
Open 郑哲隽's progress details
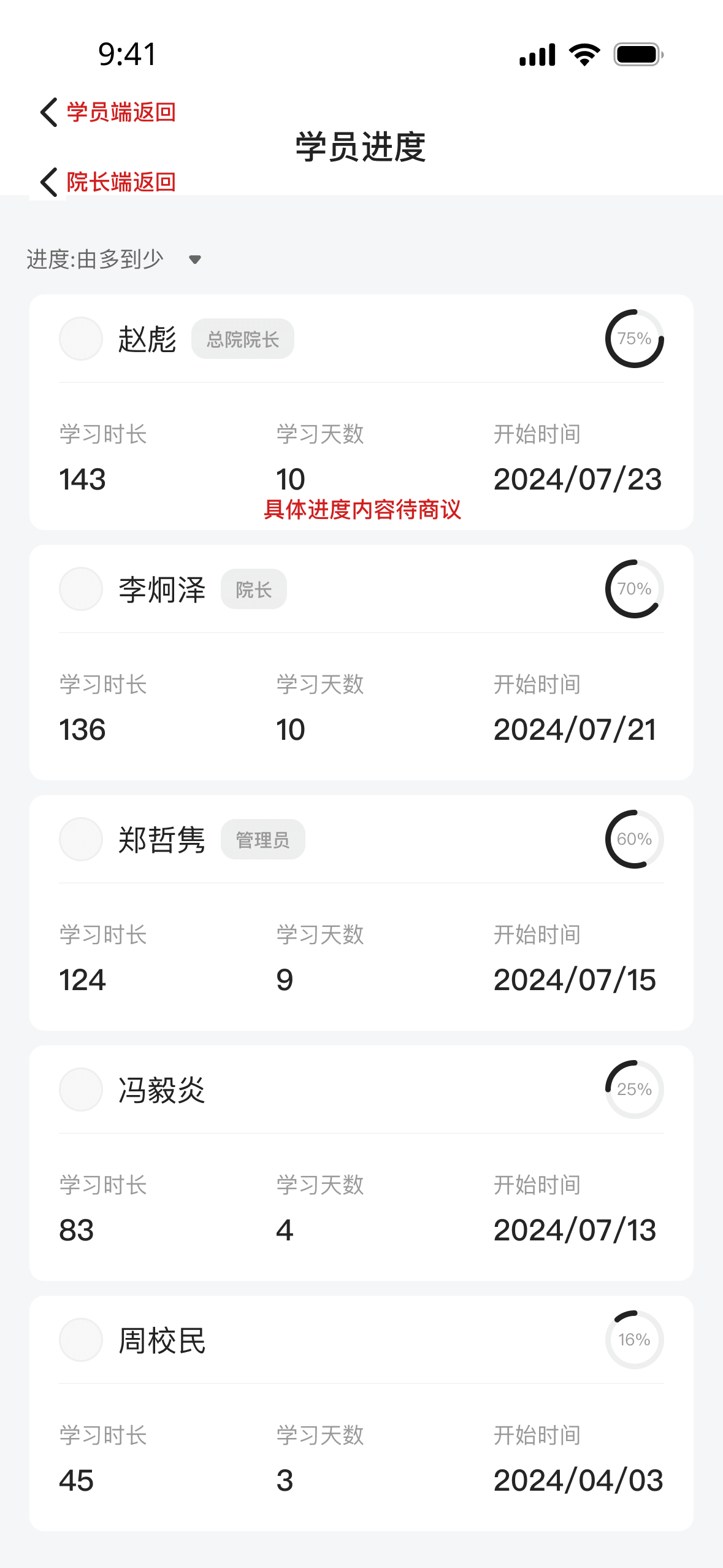tap(361, 913)
